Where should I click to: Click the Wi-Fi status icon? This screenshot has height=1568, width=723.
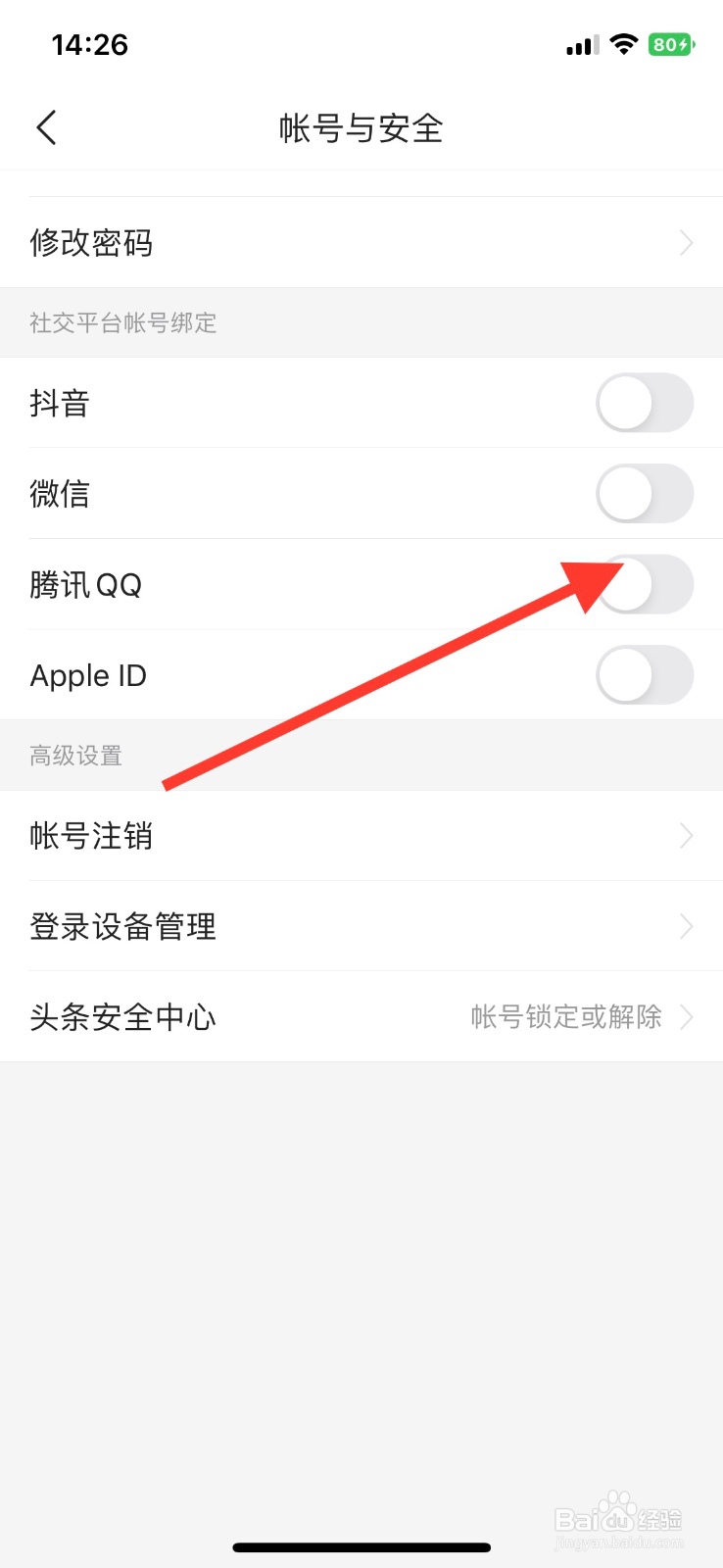click(623, 43)
